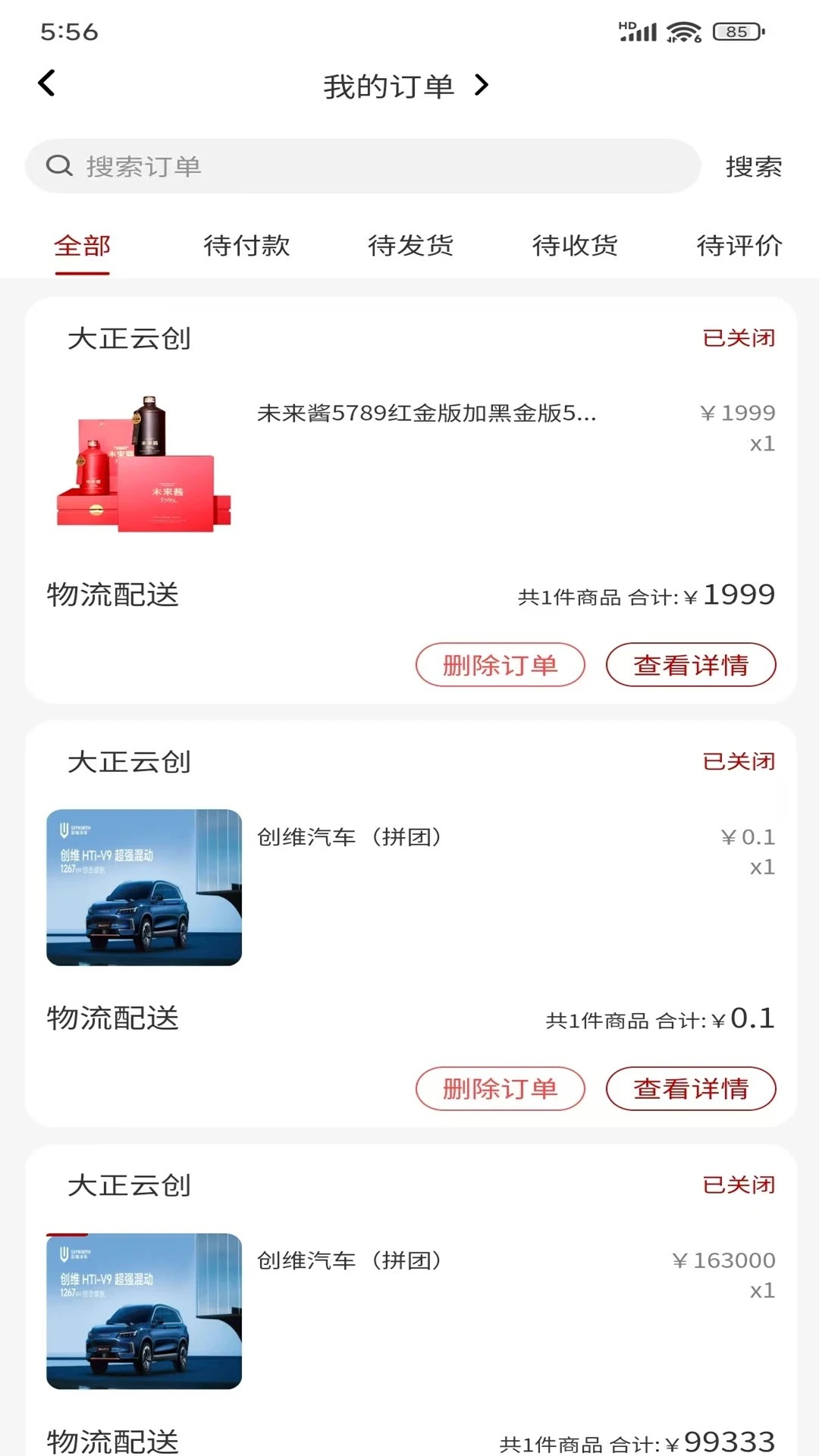Click the back arrow to leave My Orders
The height and width of the screenshot is (1456, 819).
(x=47, y=83)
